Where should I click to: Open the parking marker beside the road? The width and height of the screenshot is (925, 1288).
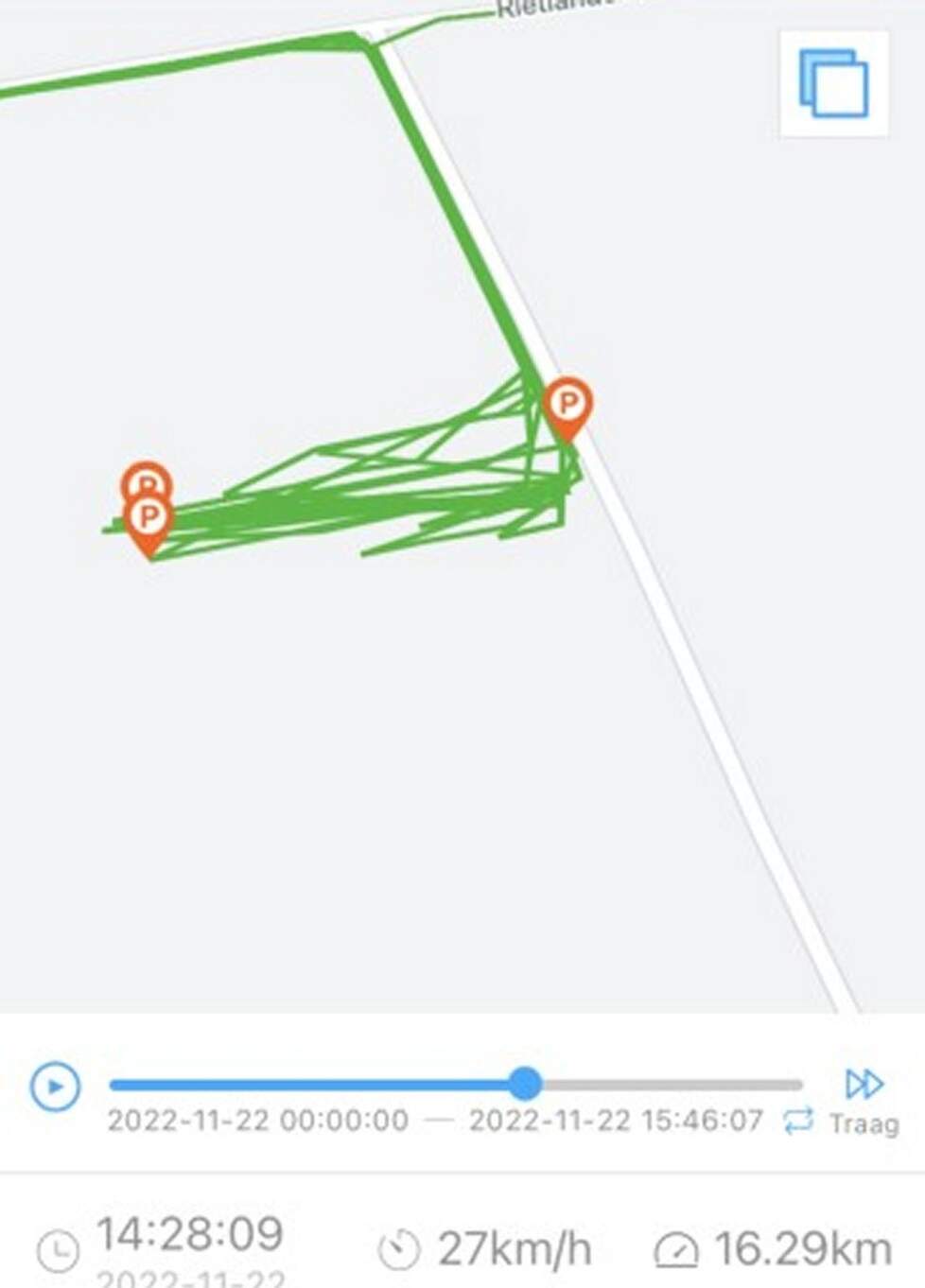tap(567, 407)
